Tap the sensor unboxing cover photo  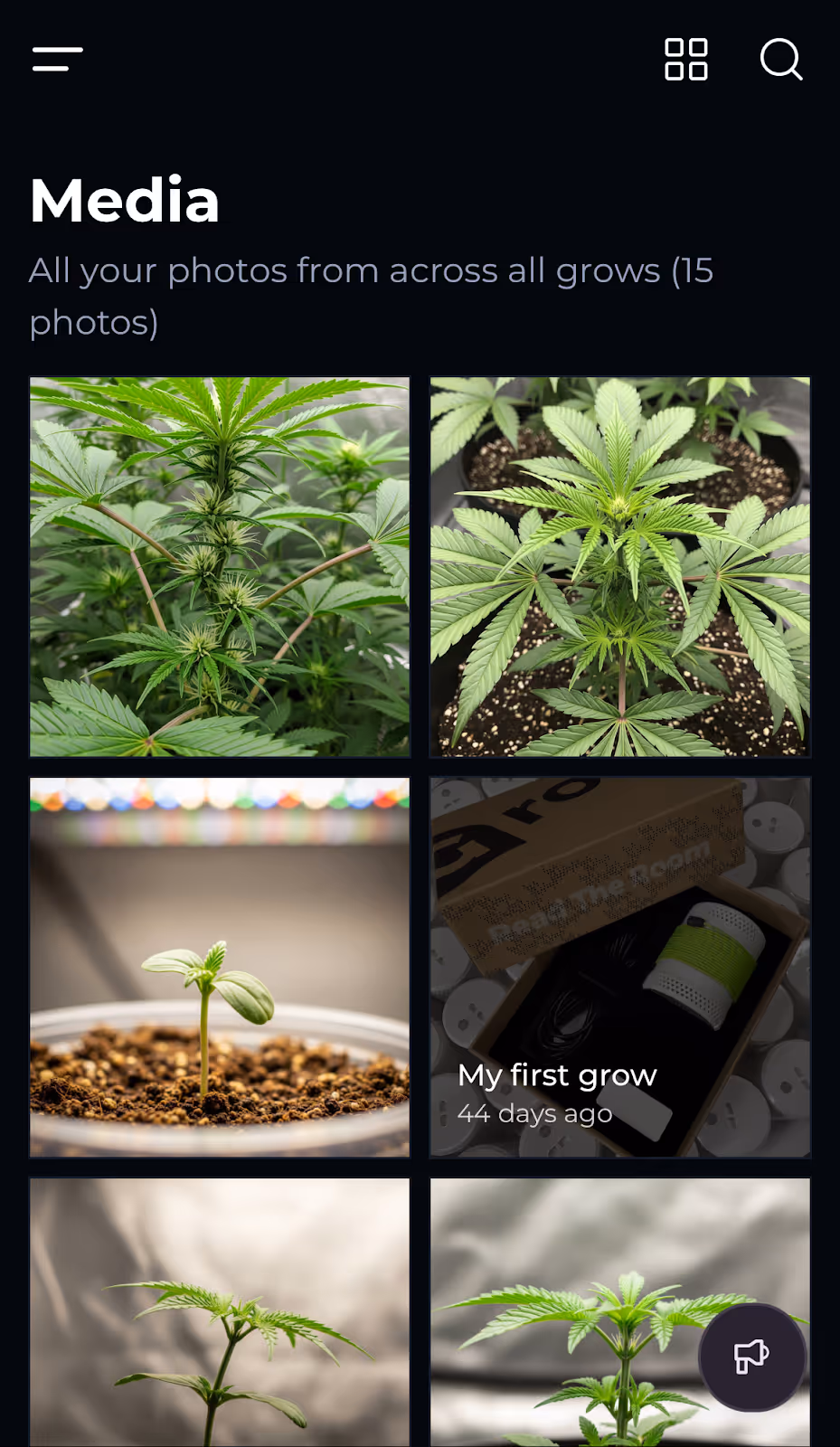[x=618, y=904]
